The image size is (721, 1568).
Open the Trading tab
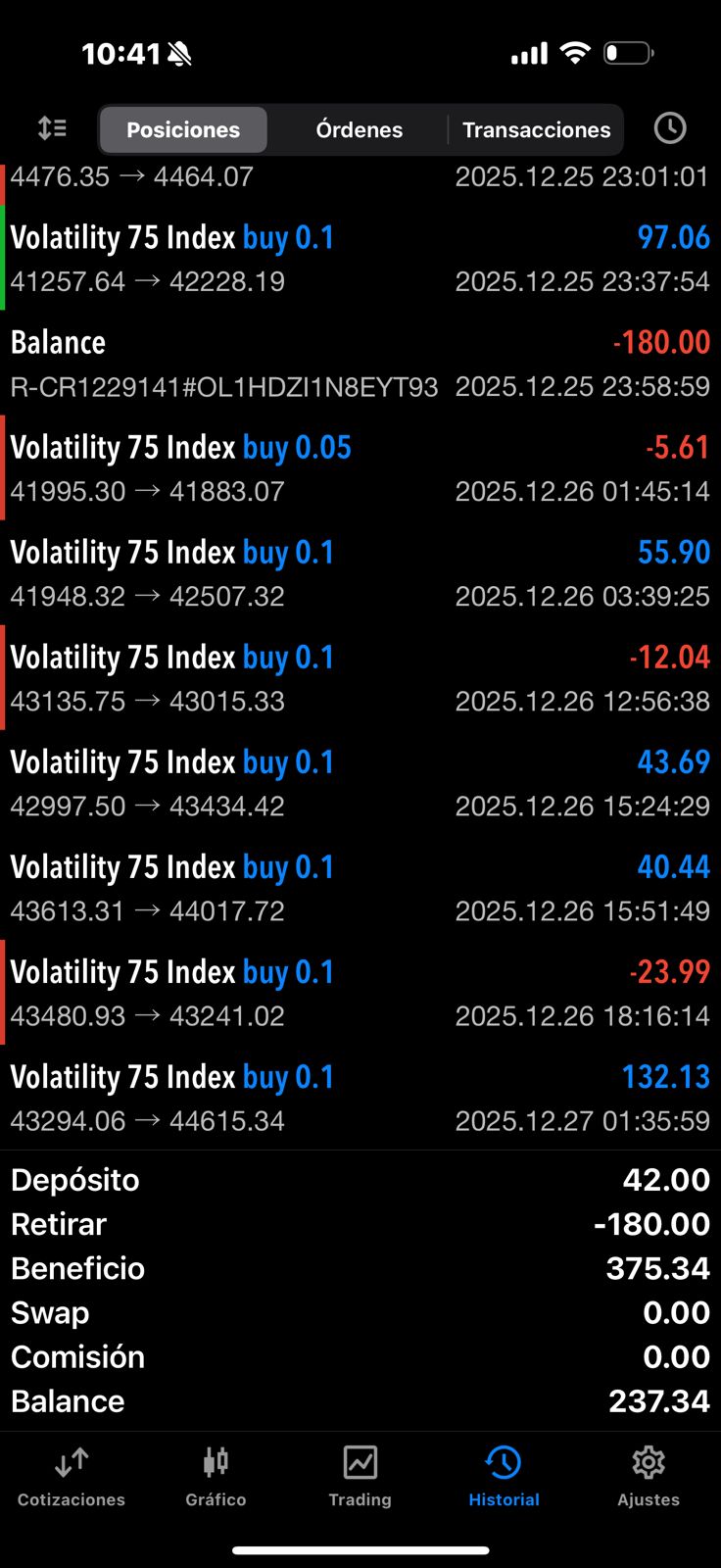[360, 1477]
